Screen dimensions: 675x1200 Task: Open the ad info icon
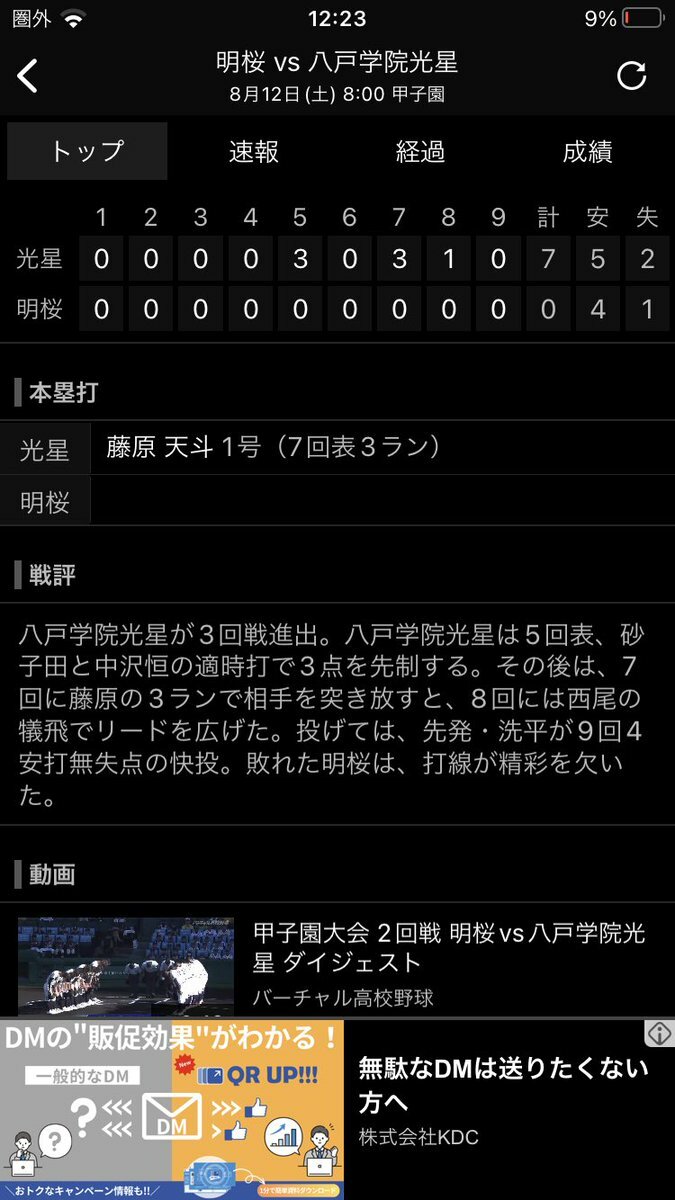click(658, 1033)
